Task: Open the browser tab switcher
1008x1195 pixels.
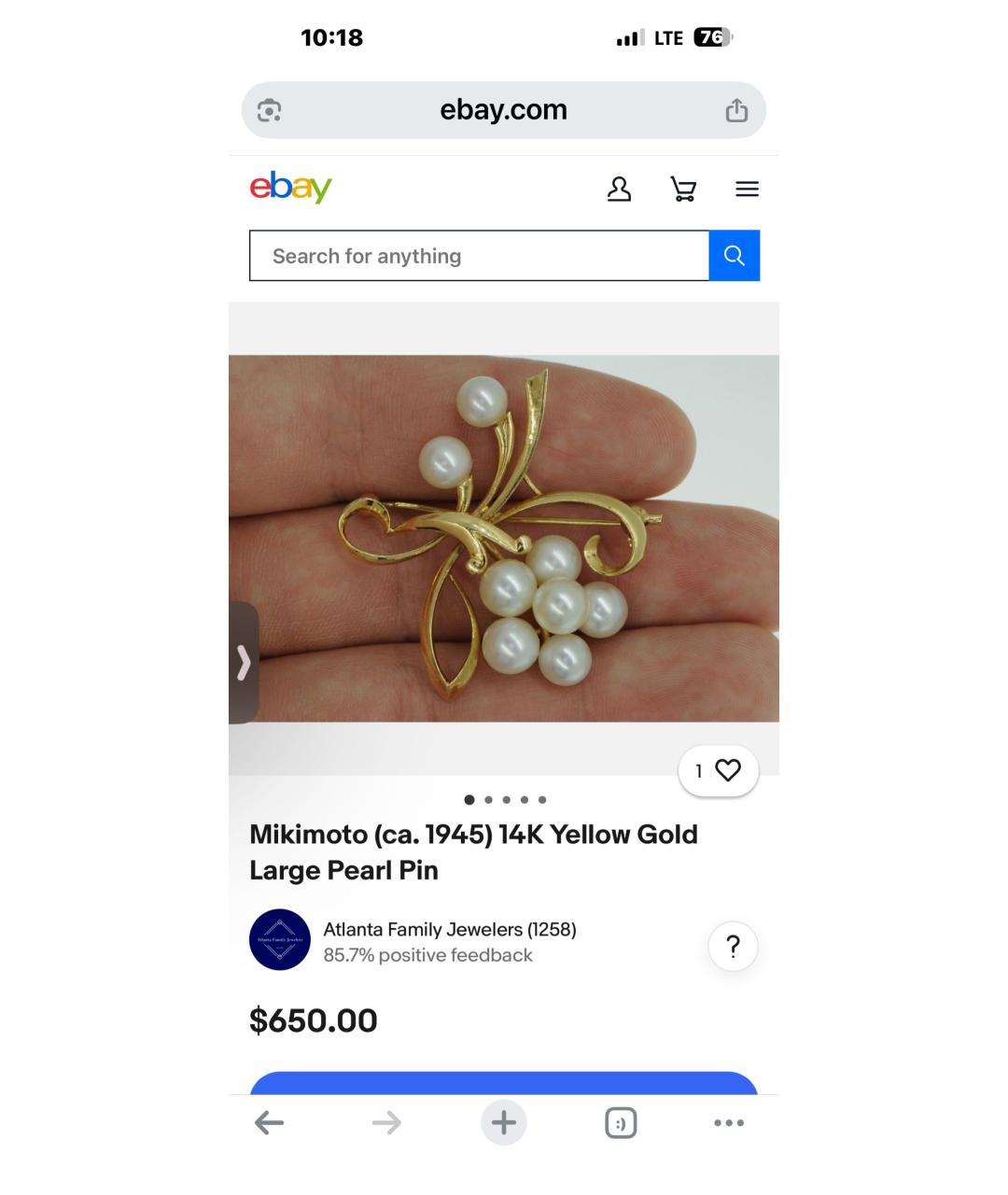Action: 621,1122
